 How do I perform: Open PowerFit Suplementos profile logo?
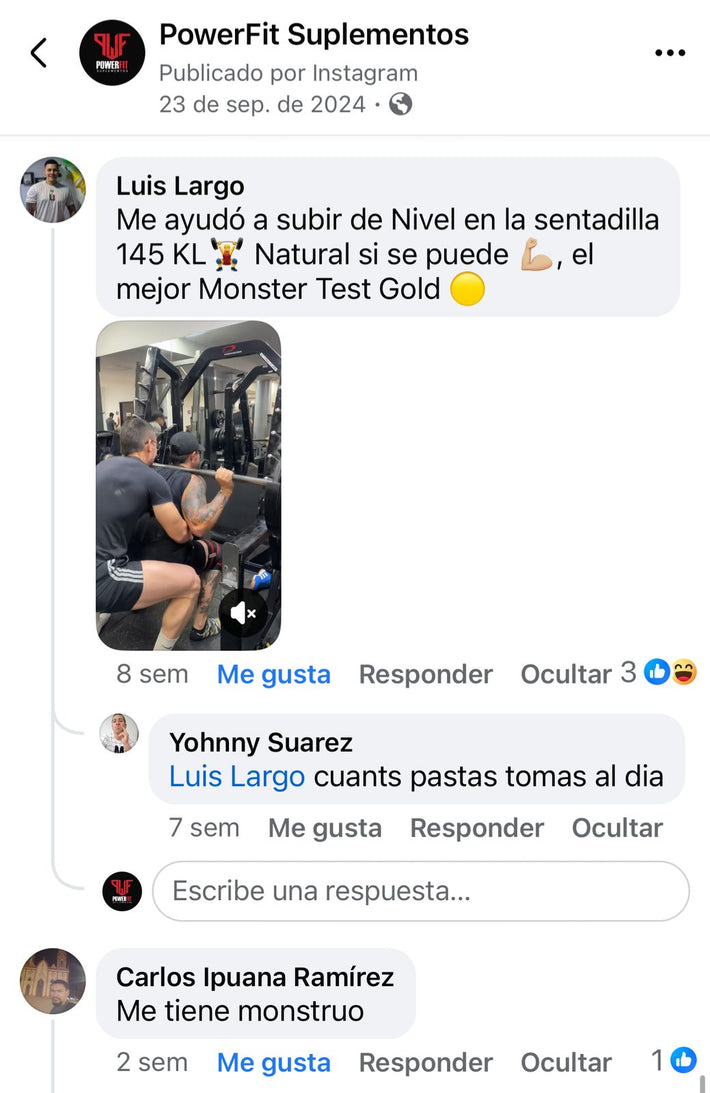point(112,53)
